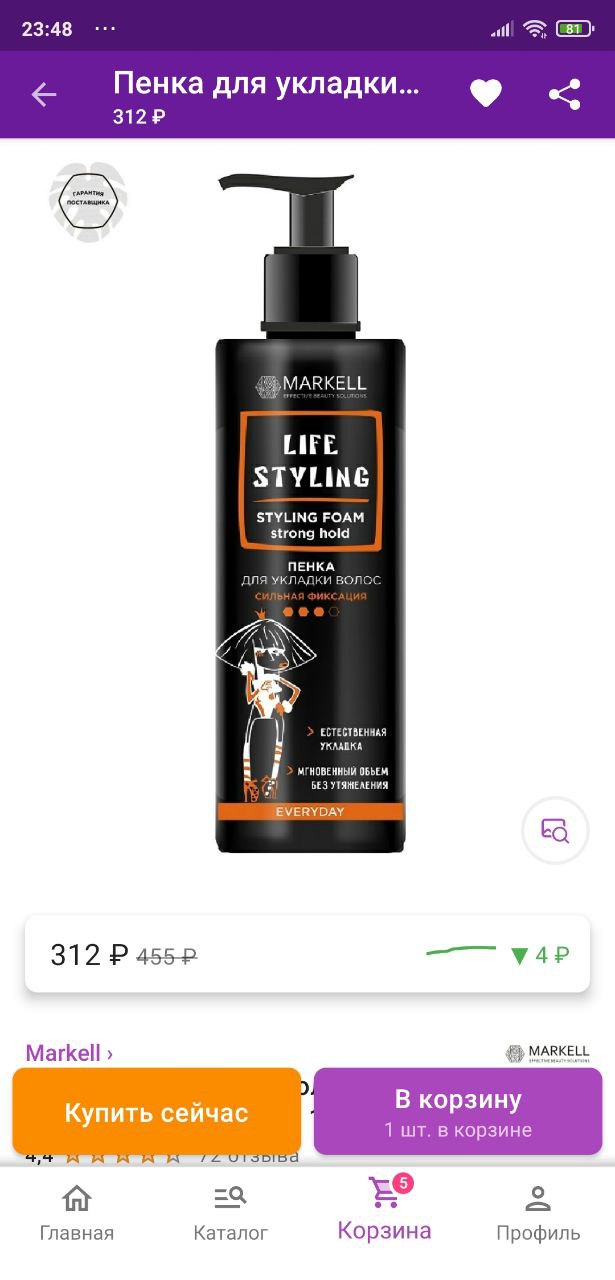Open the price history chart
The height and width of the screenshot is (1280, 615).
(497, 954)
